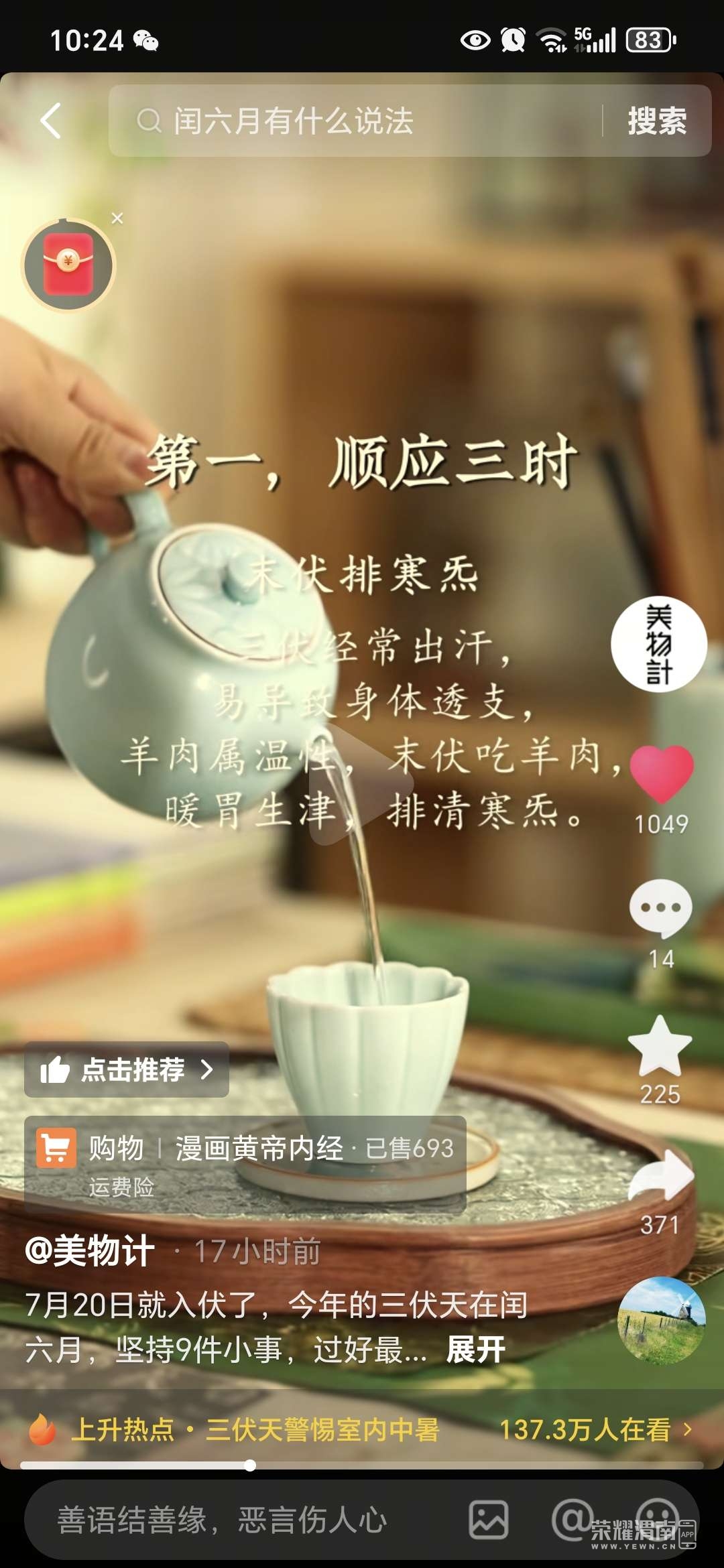The width and height of the screenshot is (724, 1568).
Task: Tap the 点击推荐 button
Action: pos(127,1069)
